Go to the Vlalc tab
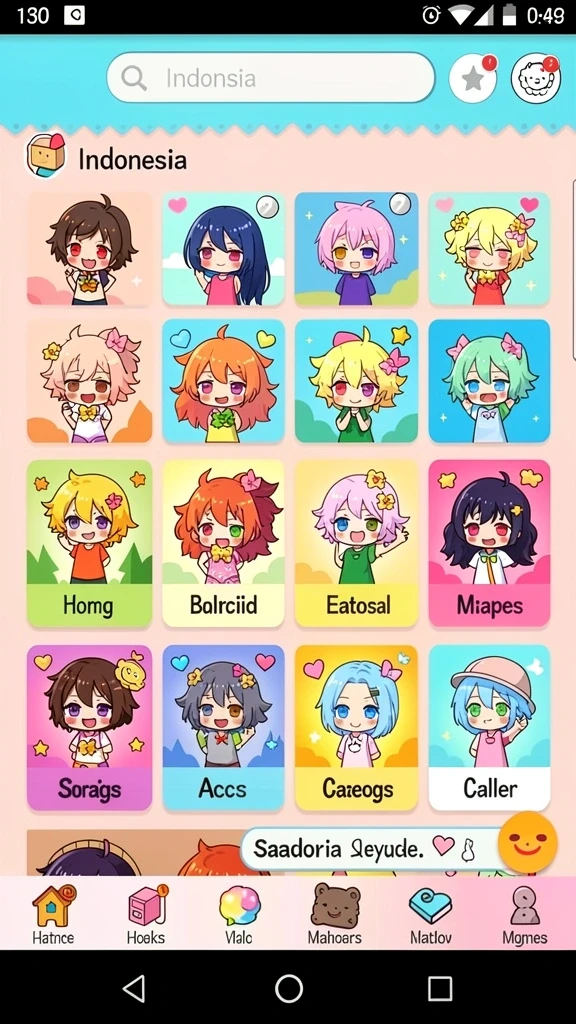This screenshot has height=1024, width=576. 239,914
